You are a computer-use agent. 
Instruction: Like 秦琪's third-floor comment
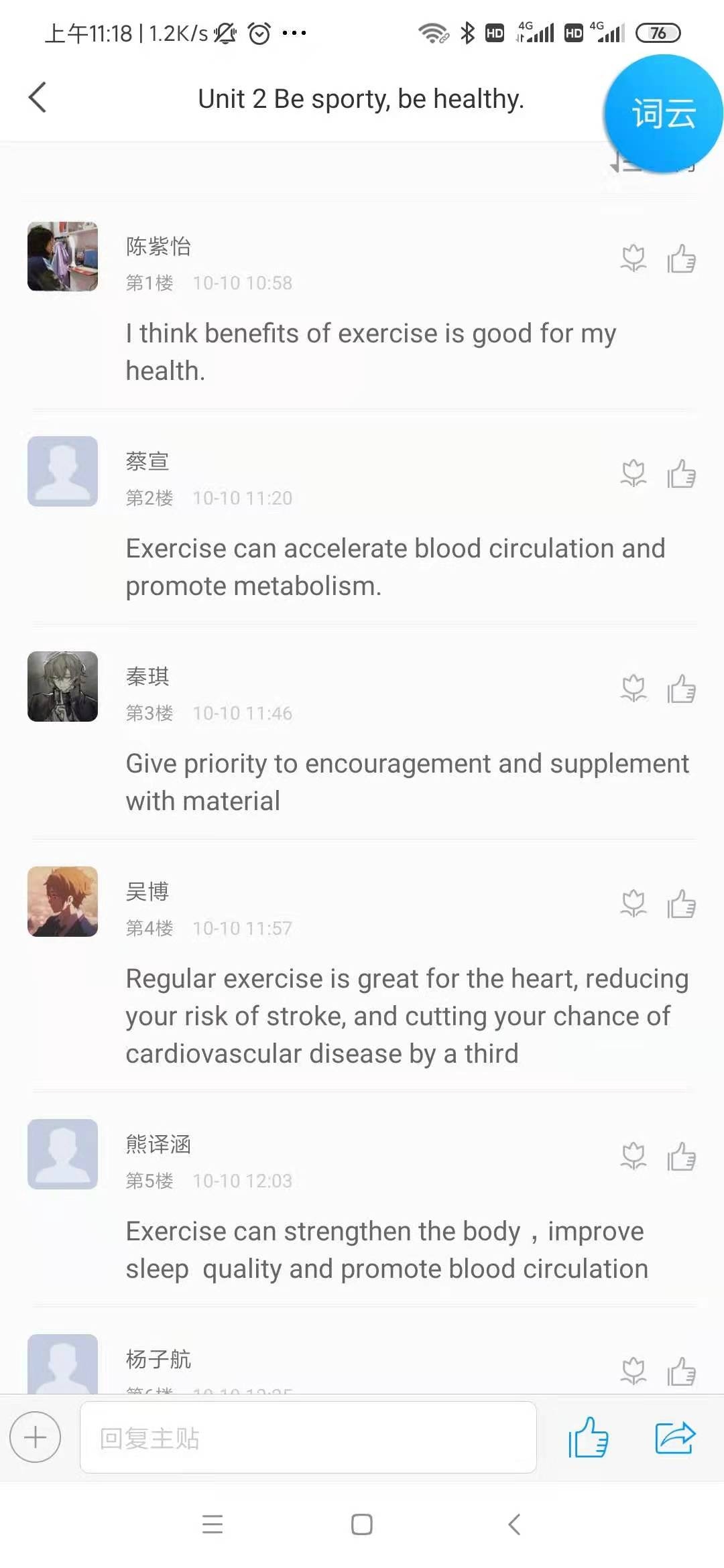[x=681, y=689]
